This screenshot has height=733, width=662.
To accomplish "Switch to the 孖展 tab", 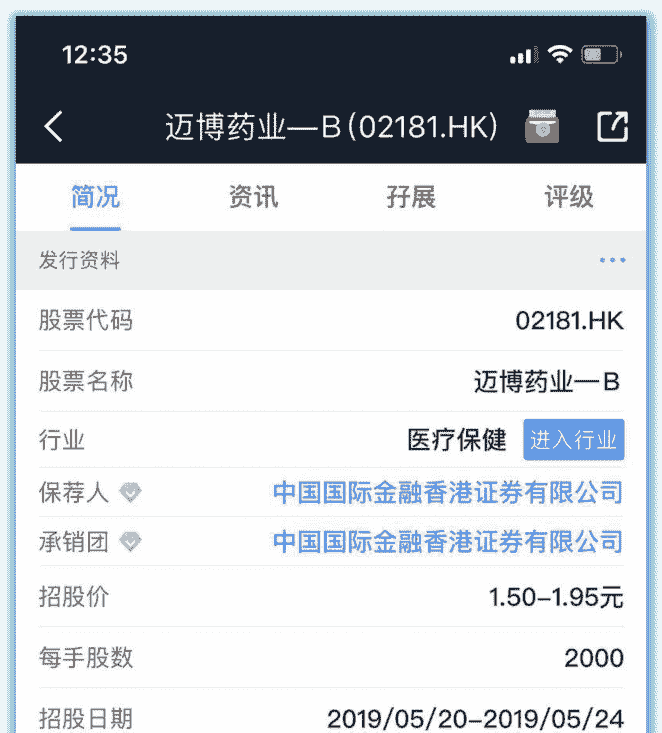I will tap(411, 197).
